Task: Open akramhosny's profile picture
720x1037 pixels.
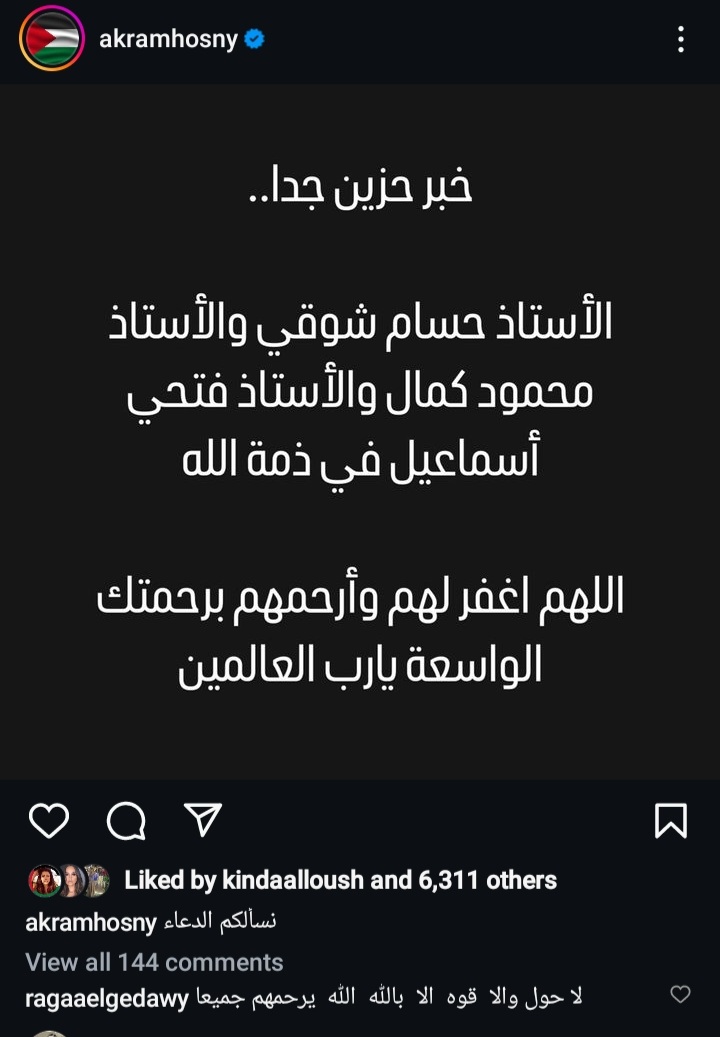Action: pyautogui.click(x=52, y=39)
